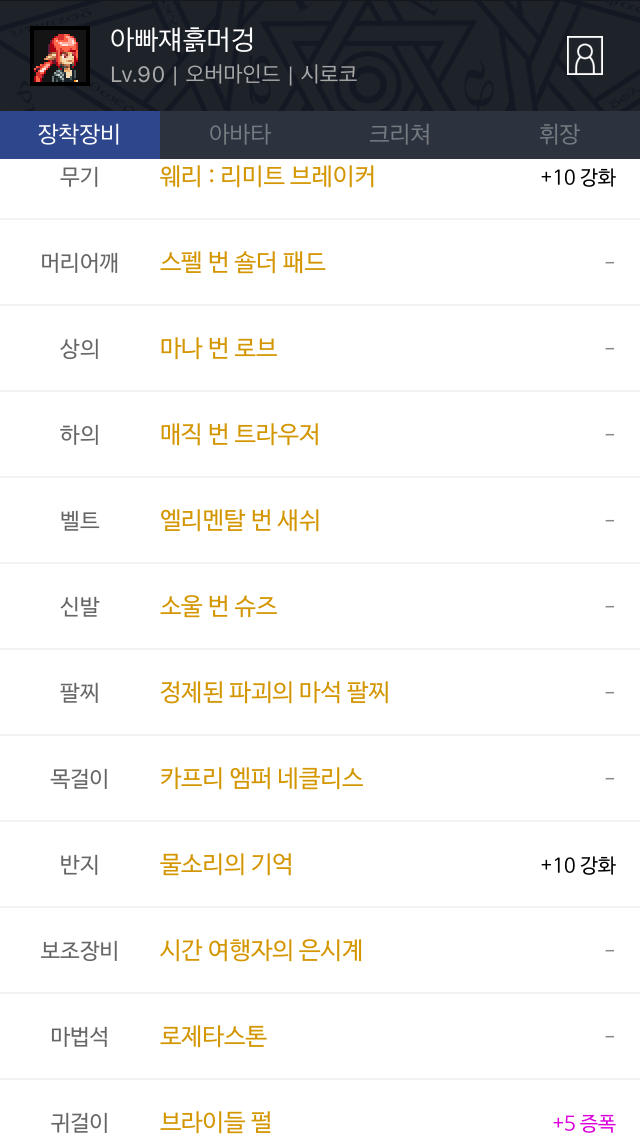640x1136 pixels.
Task: Tap 카프리 엠퍼 네클리스 necklace
Action: click(x=261, y=778)
